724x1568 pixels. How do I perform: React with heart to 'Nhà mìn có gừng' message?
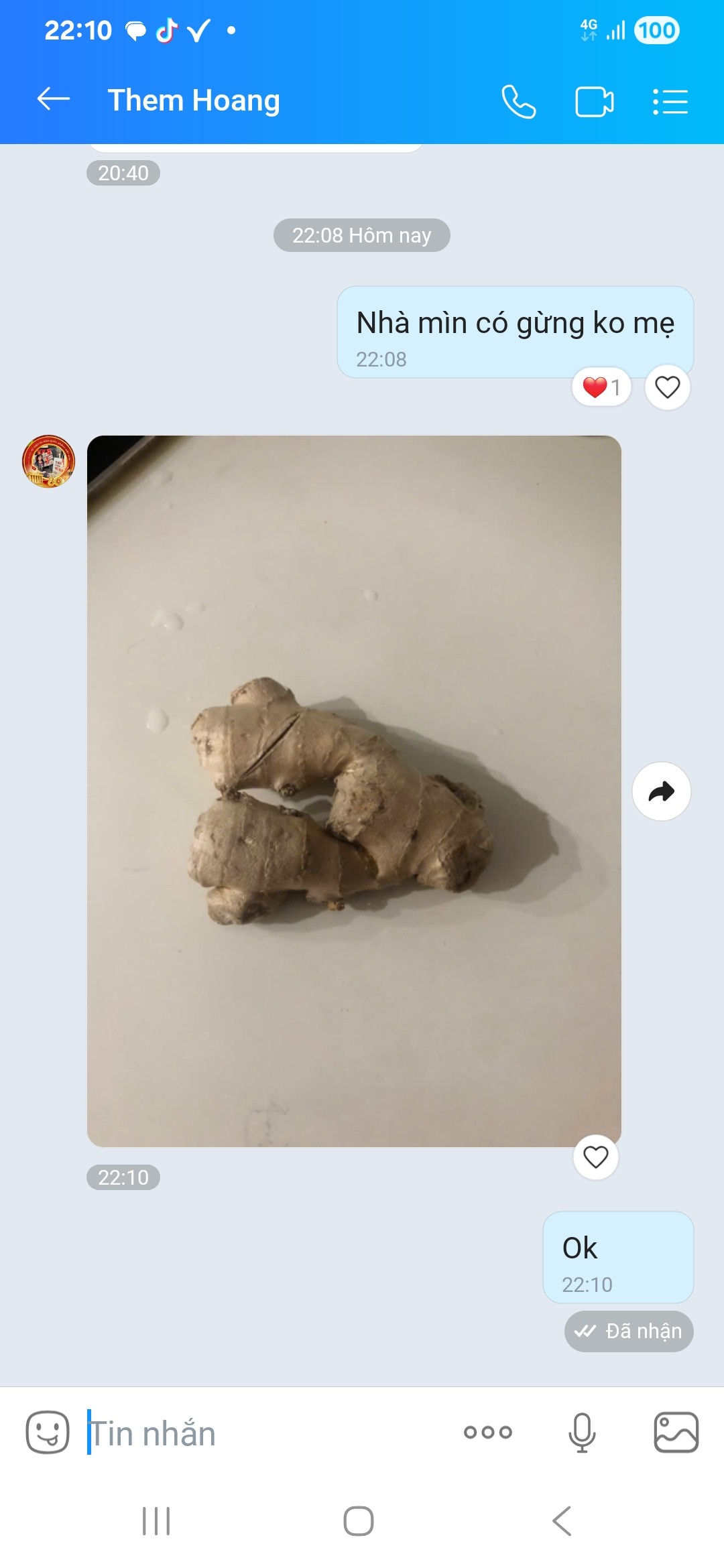coord(667,387)
